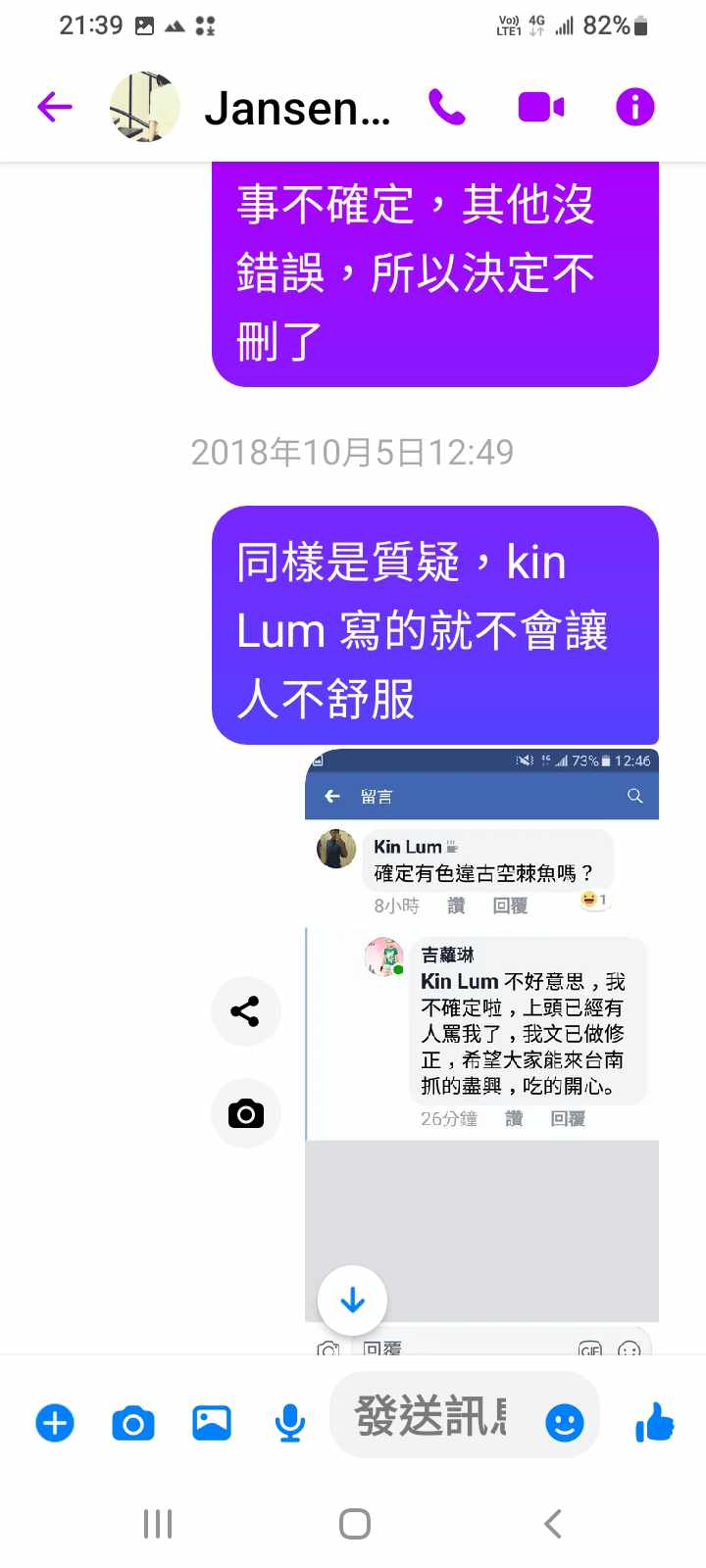Open conversation info details
The image size is (706, 1568).
[634, 107]
